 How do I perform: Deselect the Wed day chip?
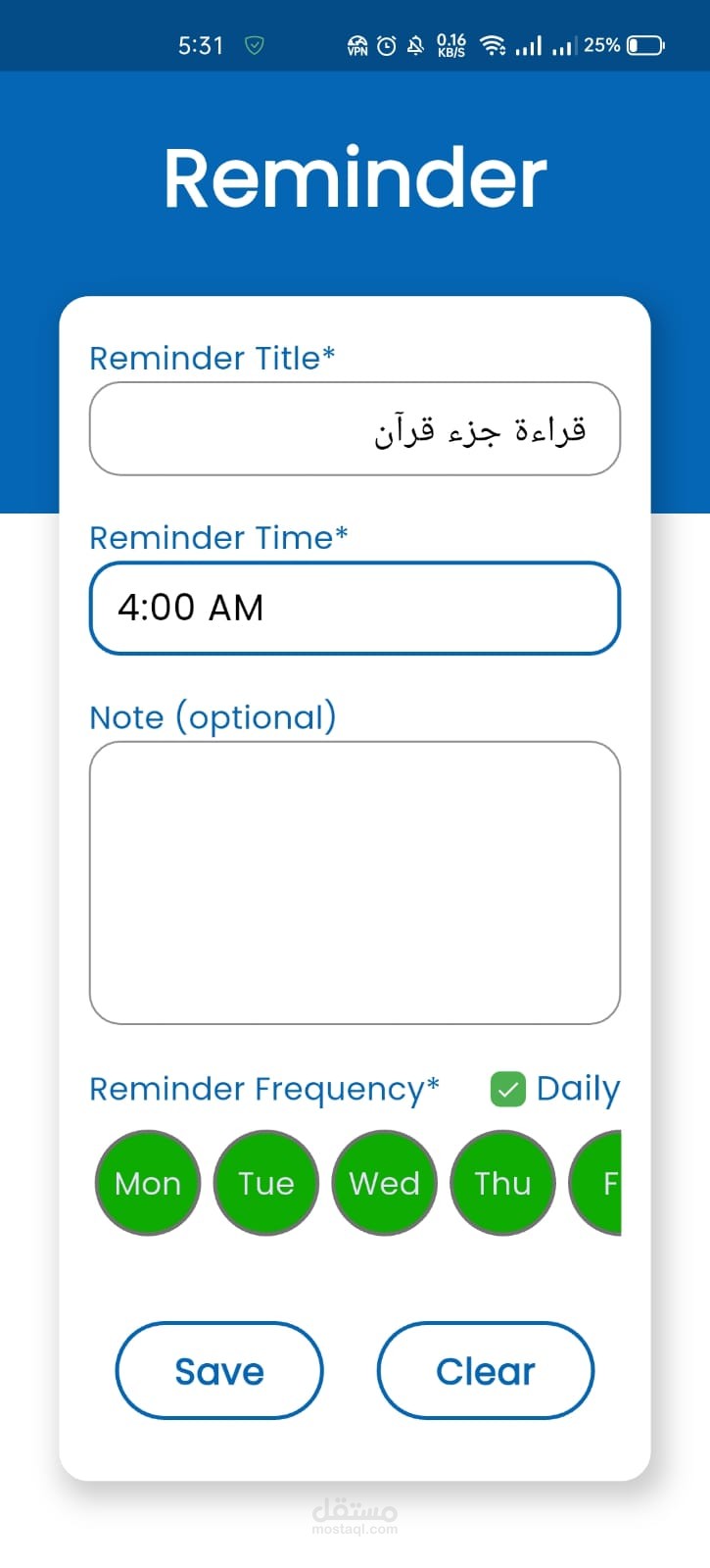(x=385, y=1183)
